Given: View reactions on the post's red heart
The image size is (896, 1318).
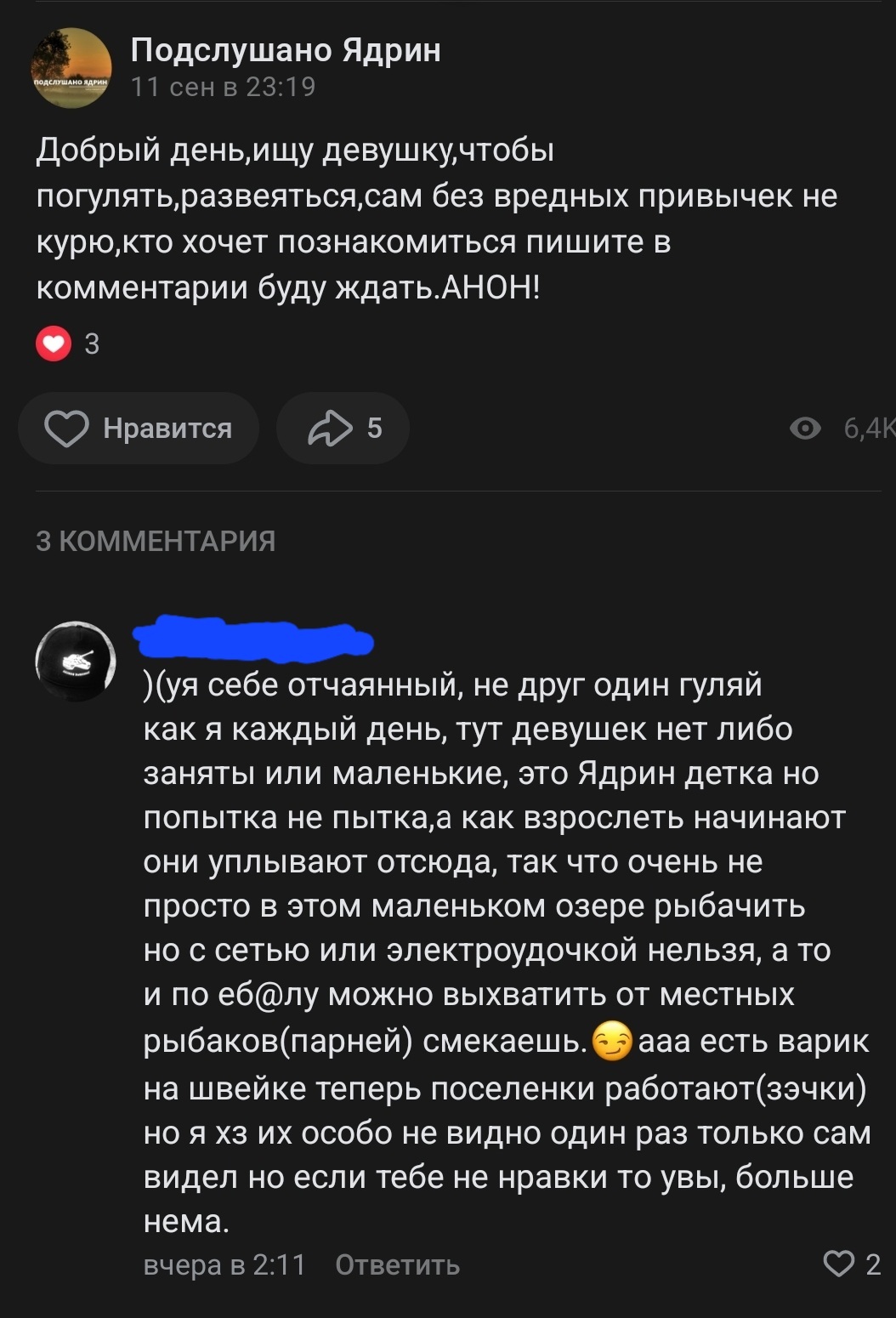Looking at the screenshot, I should click(x=54, y=344).
